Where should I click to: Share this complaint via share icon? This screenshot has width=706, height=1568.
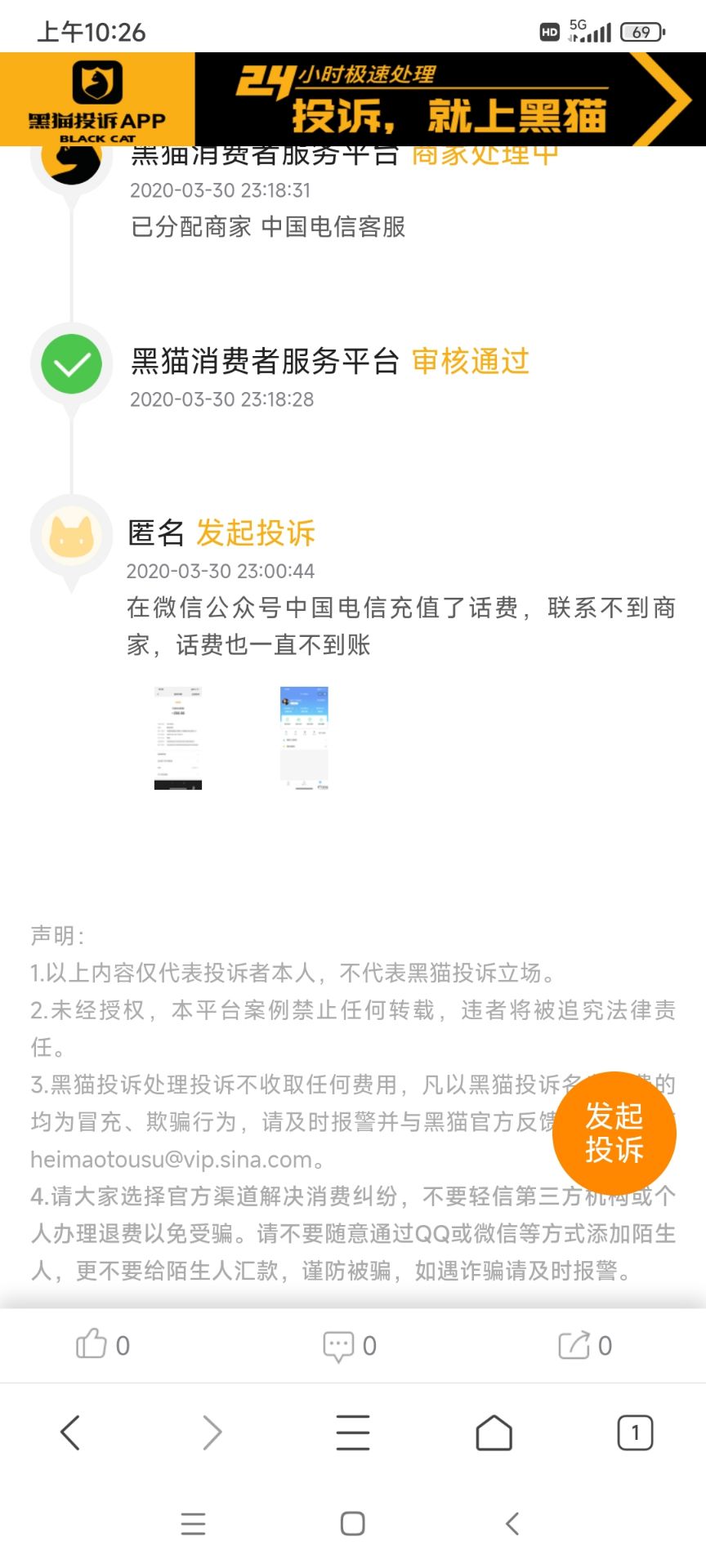(x=574, y=1344)
